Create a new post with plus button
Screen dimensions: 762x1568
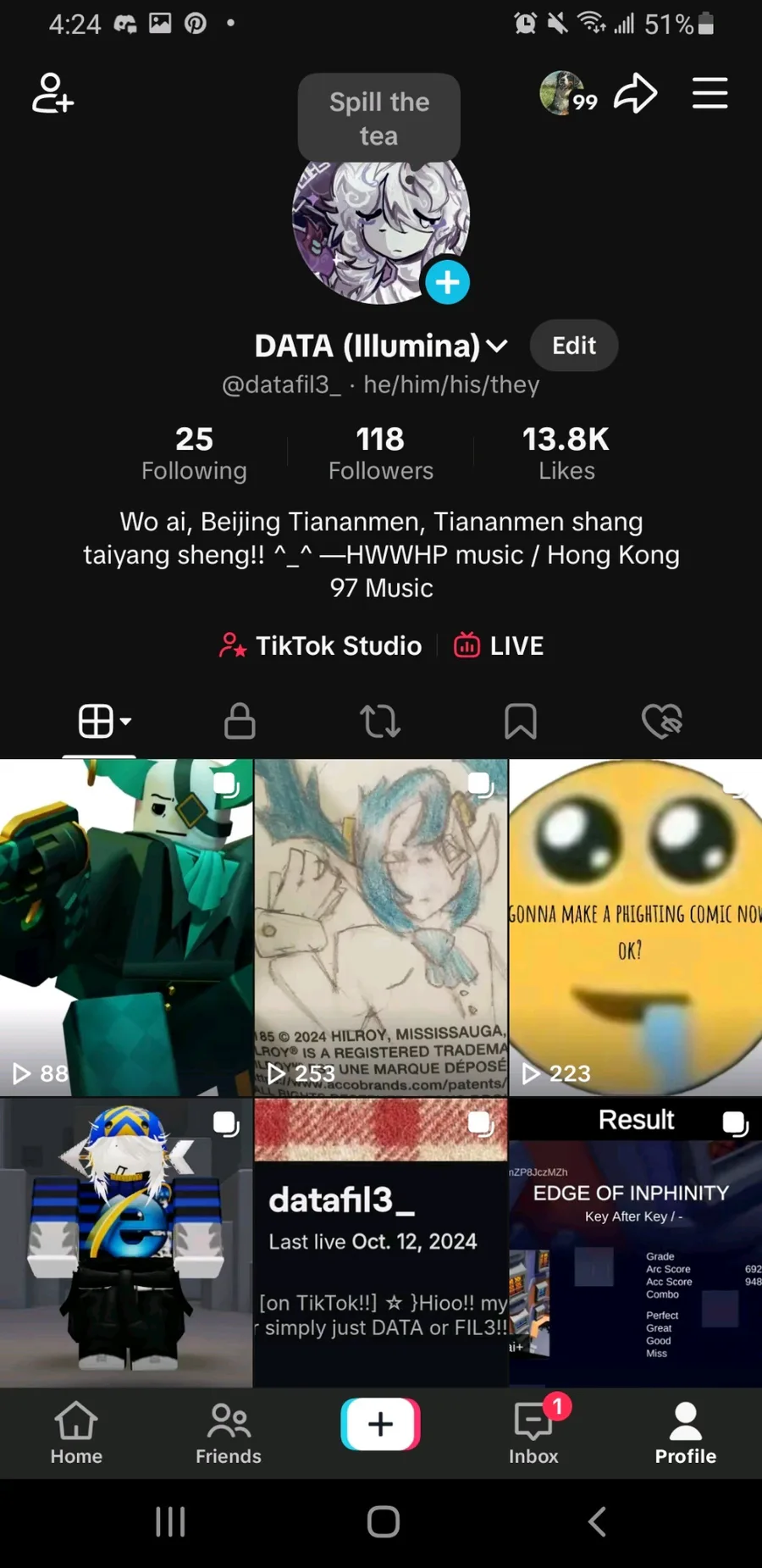click(x=380, y=1424)
